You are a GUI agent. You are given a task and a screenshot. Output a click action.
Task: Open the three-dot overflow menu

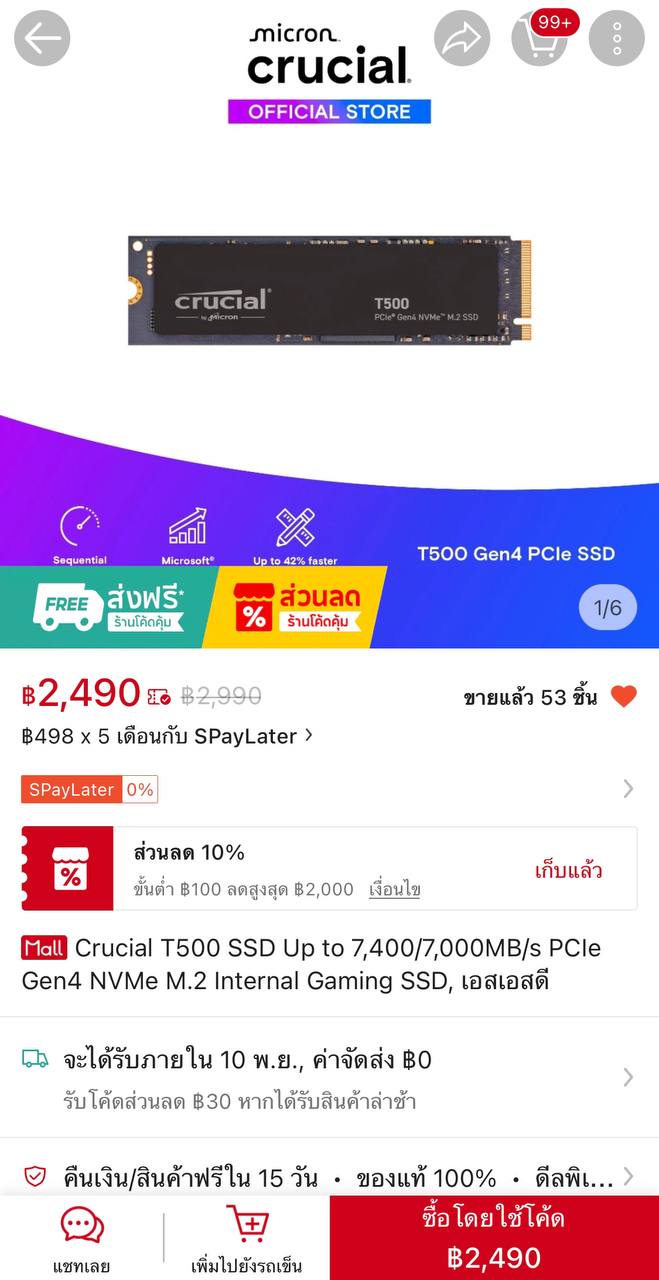(616, 39)
